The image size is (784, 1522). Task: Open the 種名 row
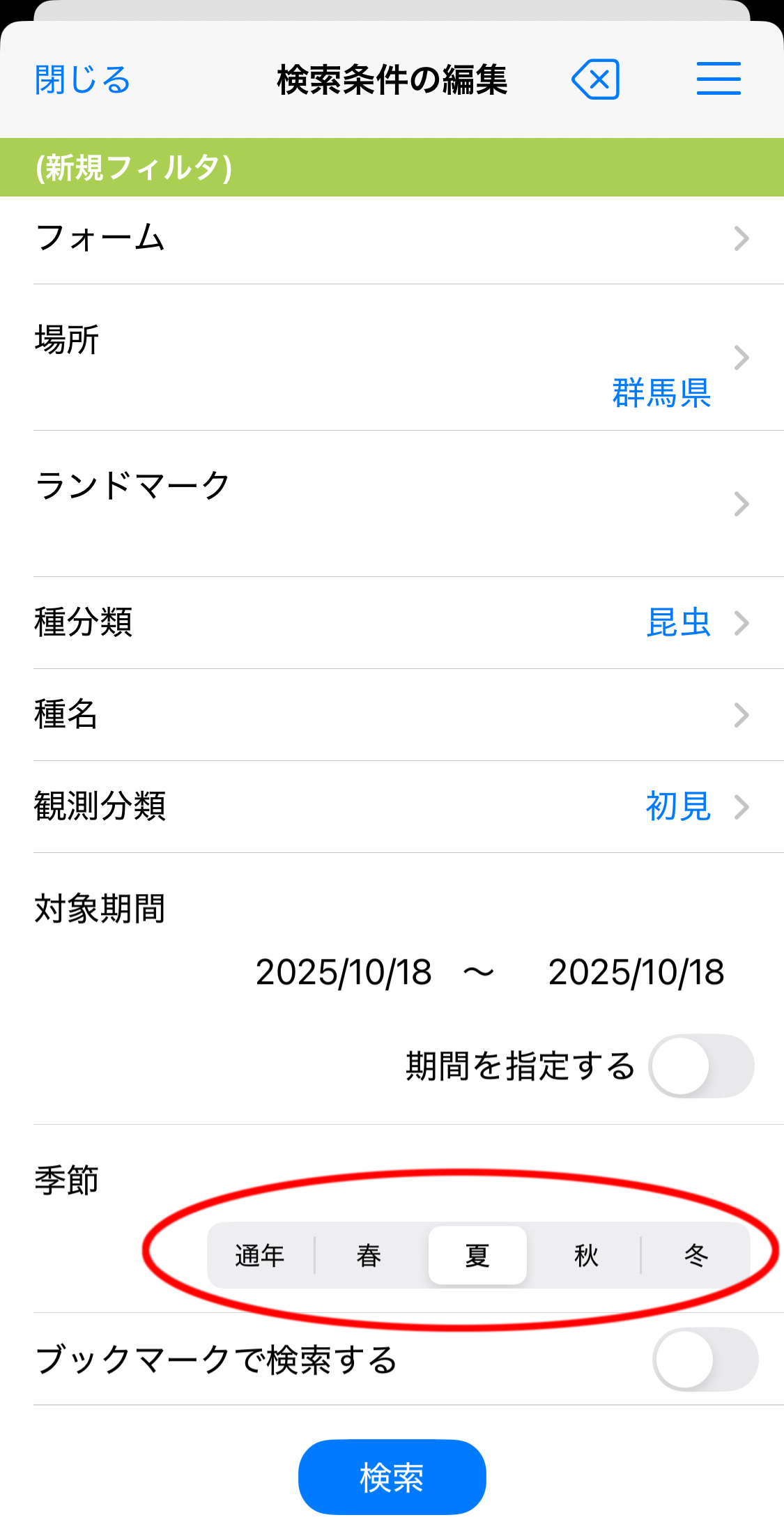click(392, 714)
